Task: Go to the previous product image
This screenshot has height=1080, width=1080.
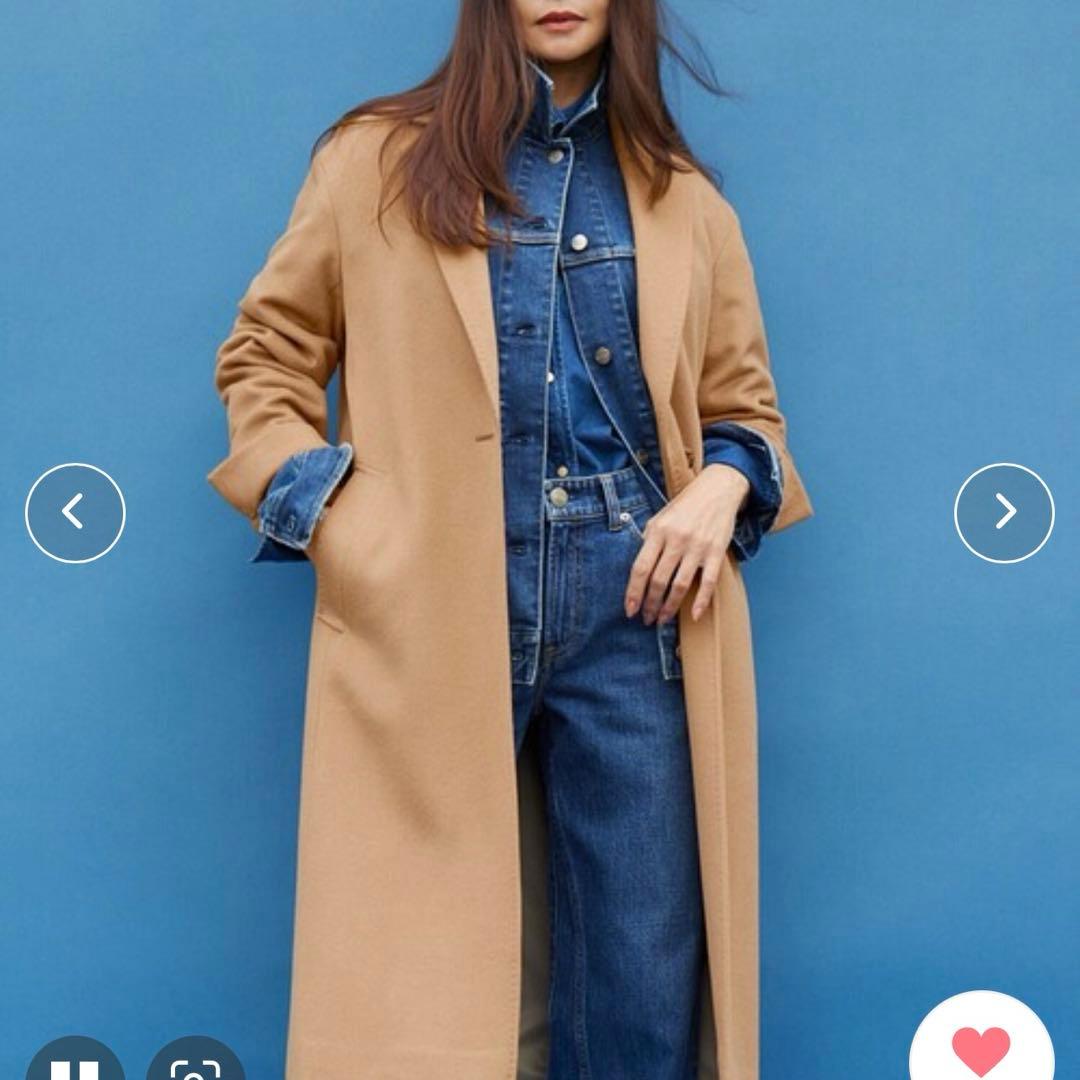Action: click(75, 512)
